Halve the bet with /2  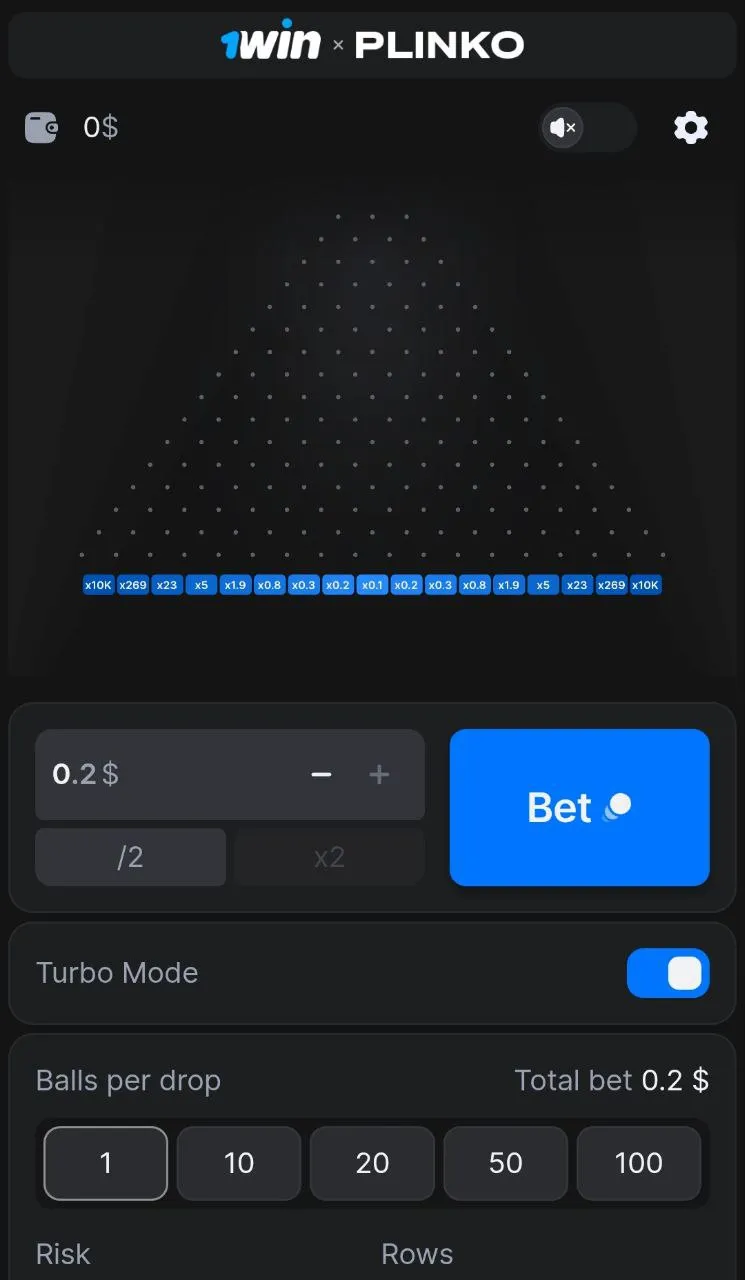point(130,857)
